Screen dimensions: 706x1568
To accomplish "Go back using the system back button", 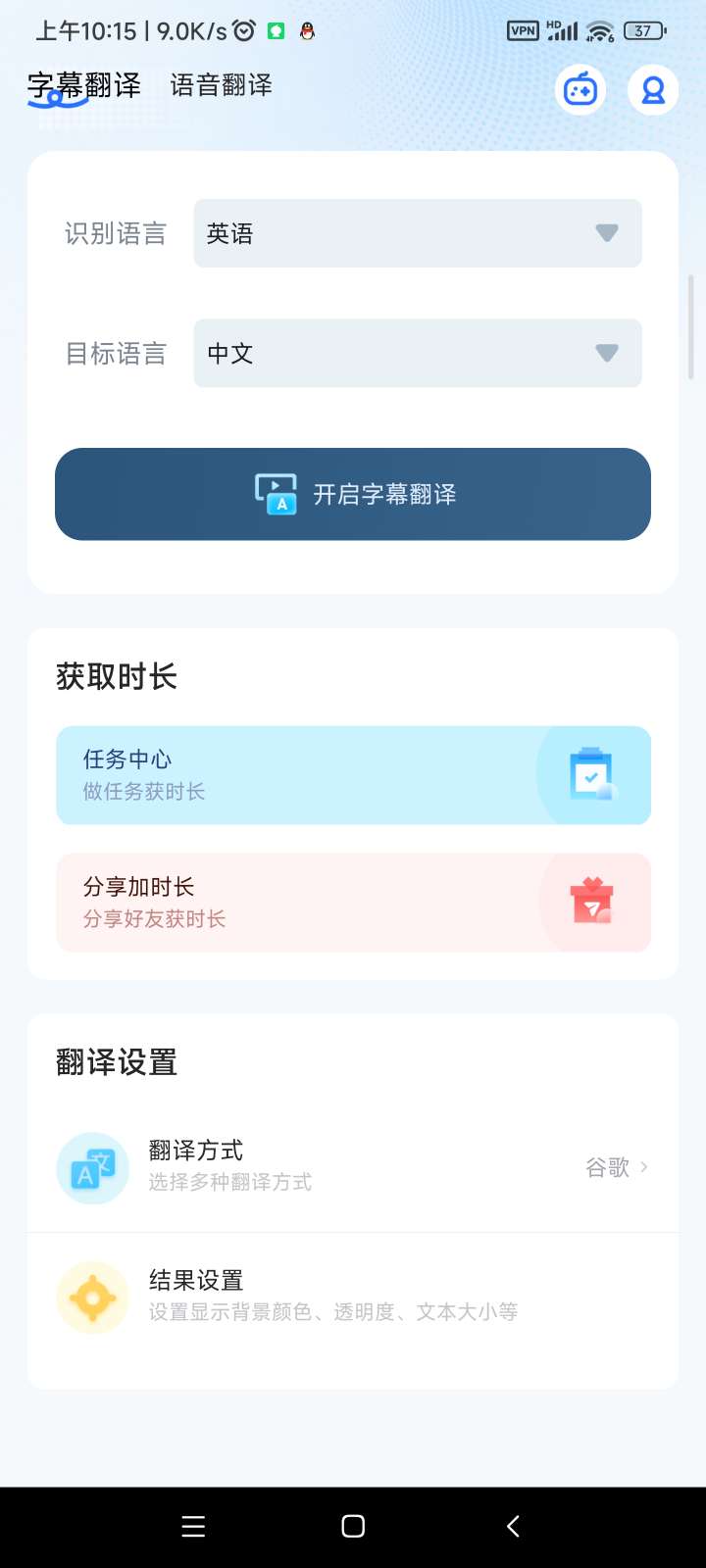I will [513, 1526].
